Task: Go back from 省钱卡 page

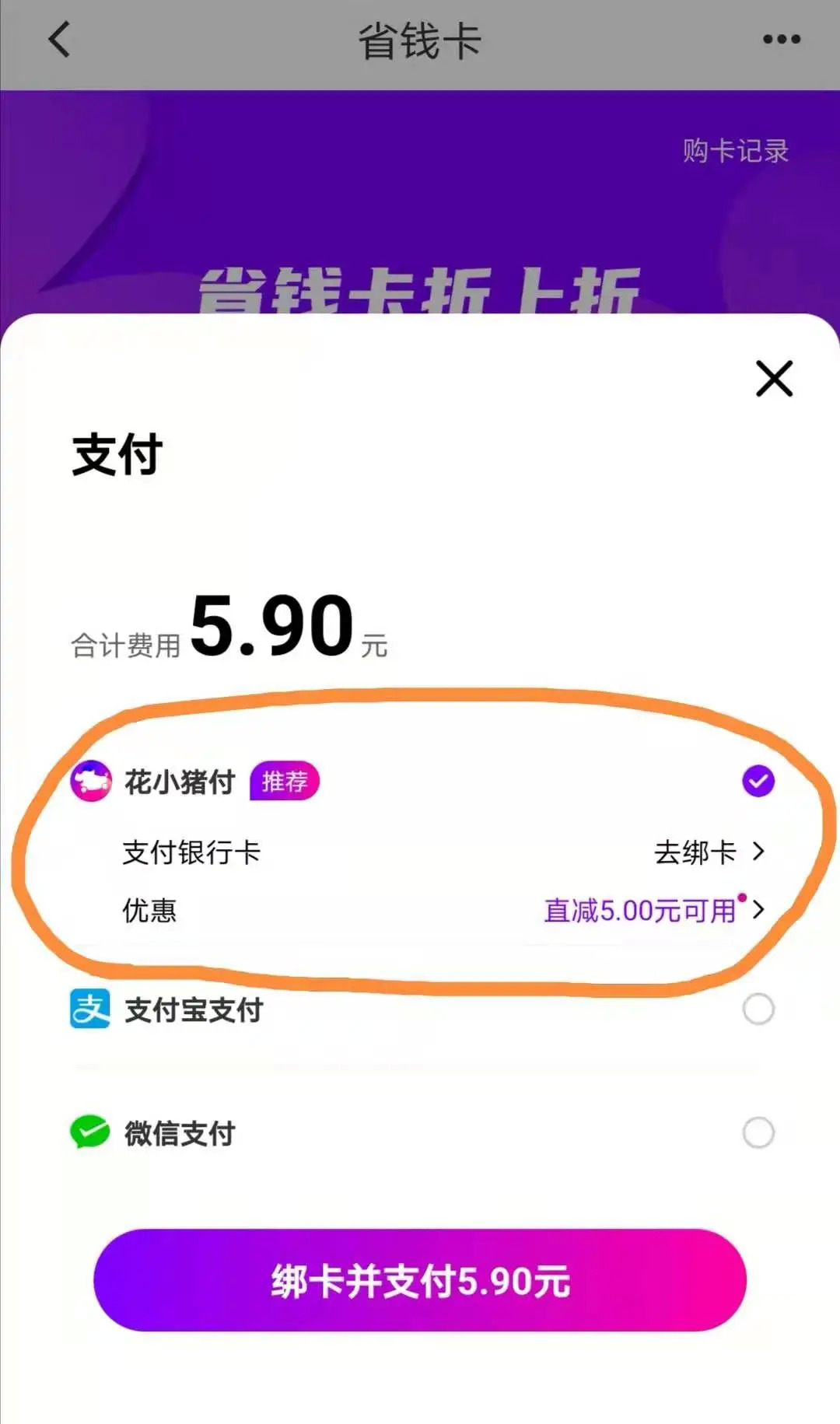Action: coord(59,39)
